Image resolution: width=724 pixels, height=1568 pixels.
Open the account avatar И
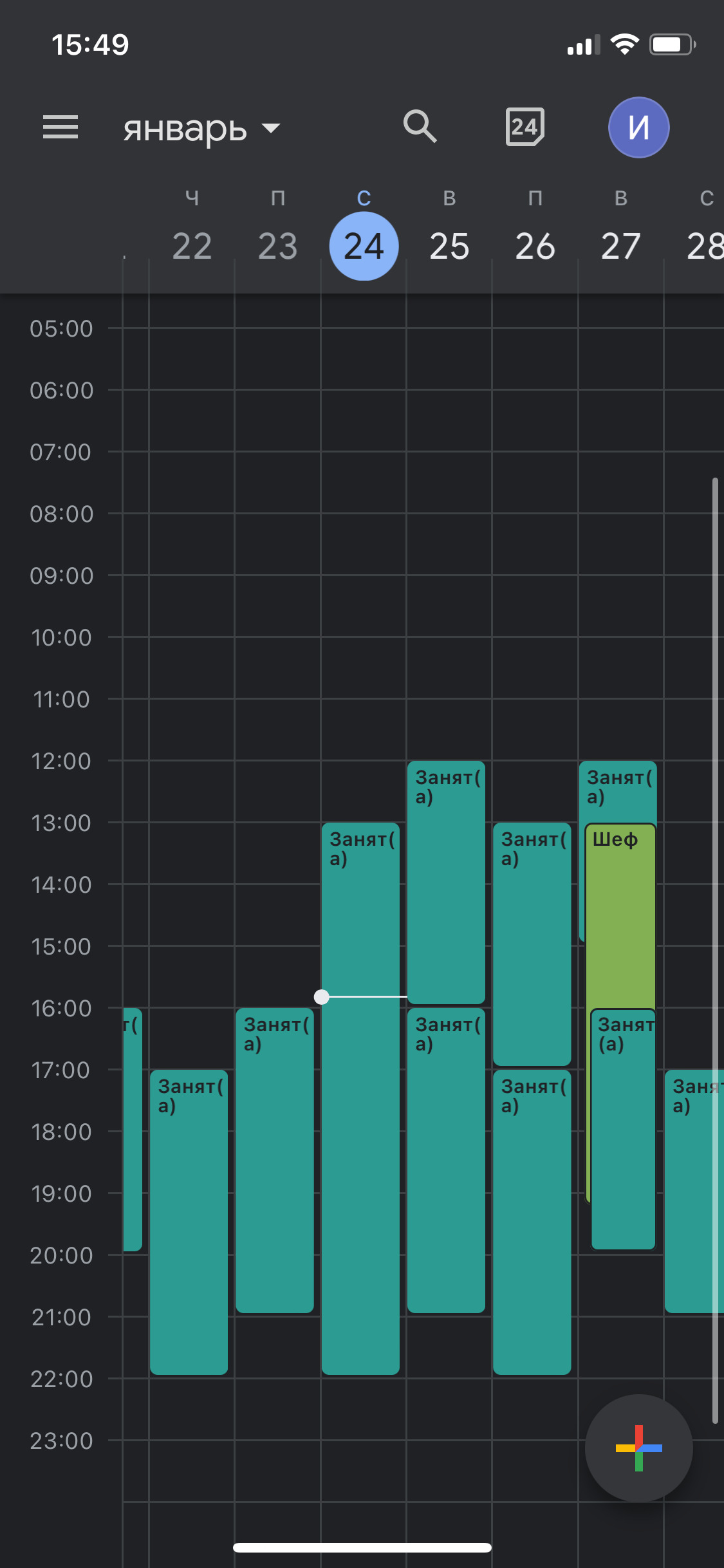click(638, 127)
